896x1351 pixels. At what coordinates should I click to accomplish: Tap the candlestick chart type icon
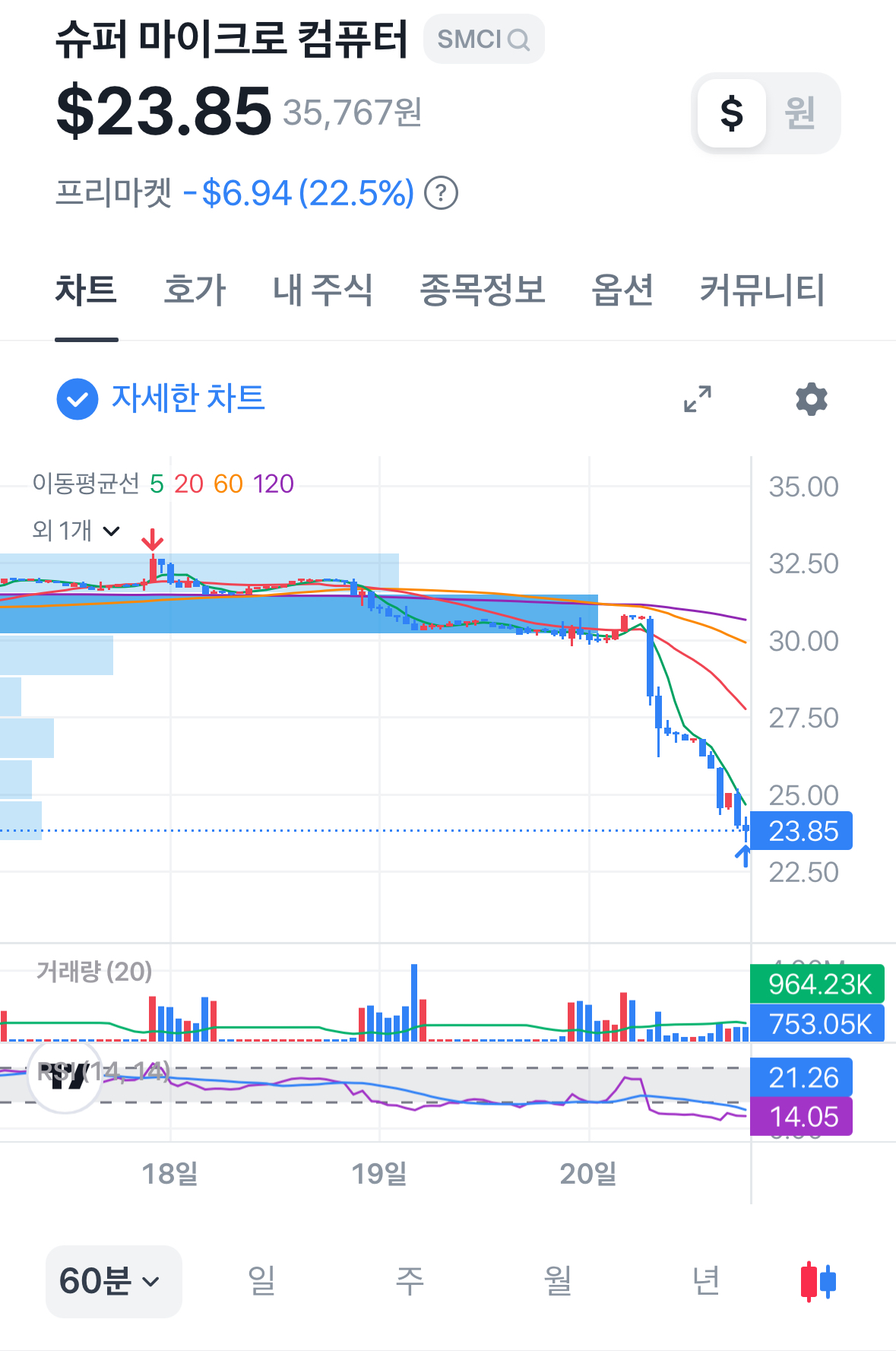[x=818, y=1281]
